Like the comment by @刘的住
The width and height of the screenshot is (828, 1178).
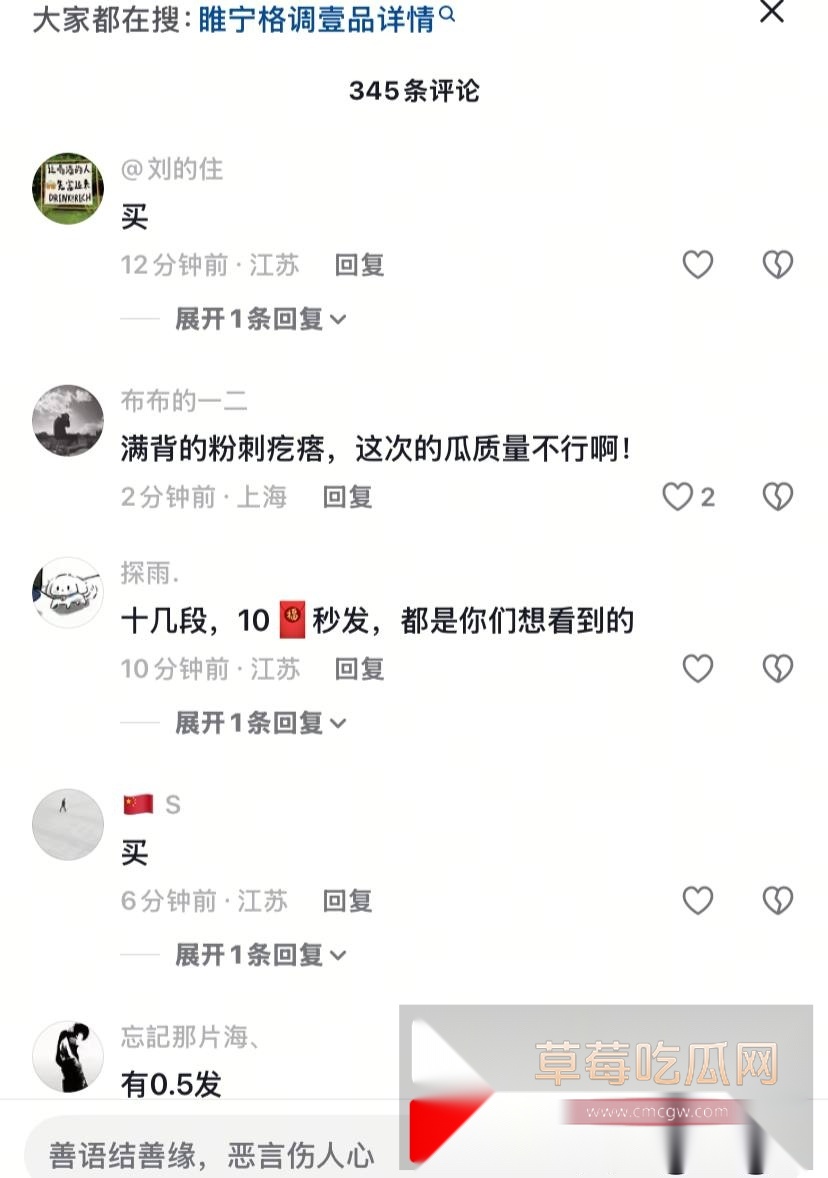point(697,265)
